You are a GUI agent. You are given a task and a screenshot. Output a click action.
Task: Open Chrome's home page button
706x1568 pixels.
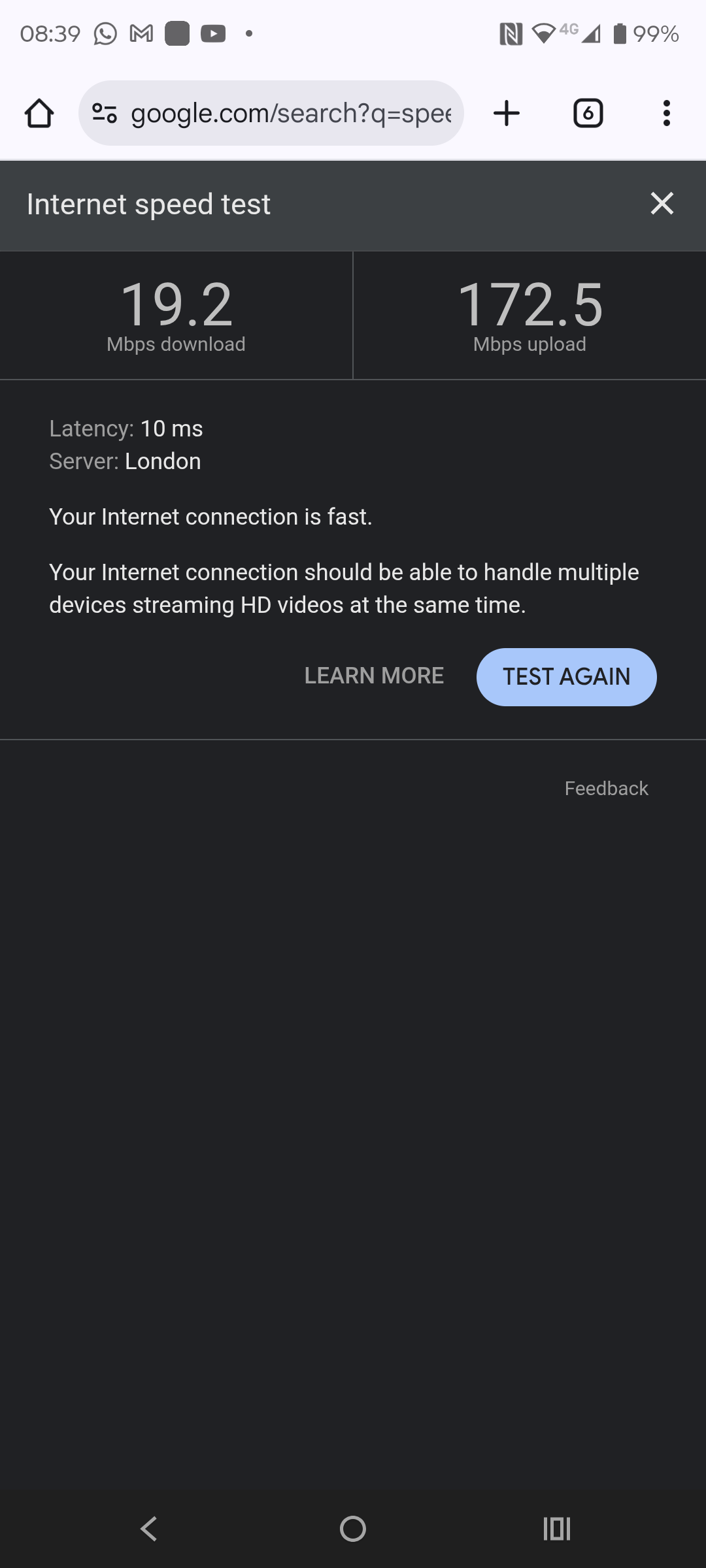pyautogui.click(x=39, y=114)
